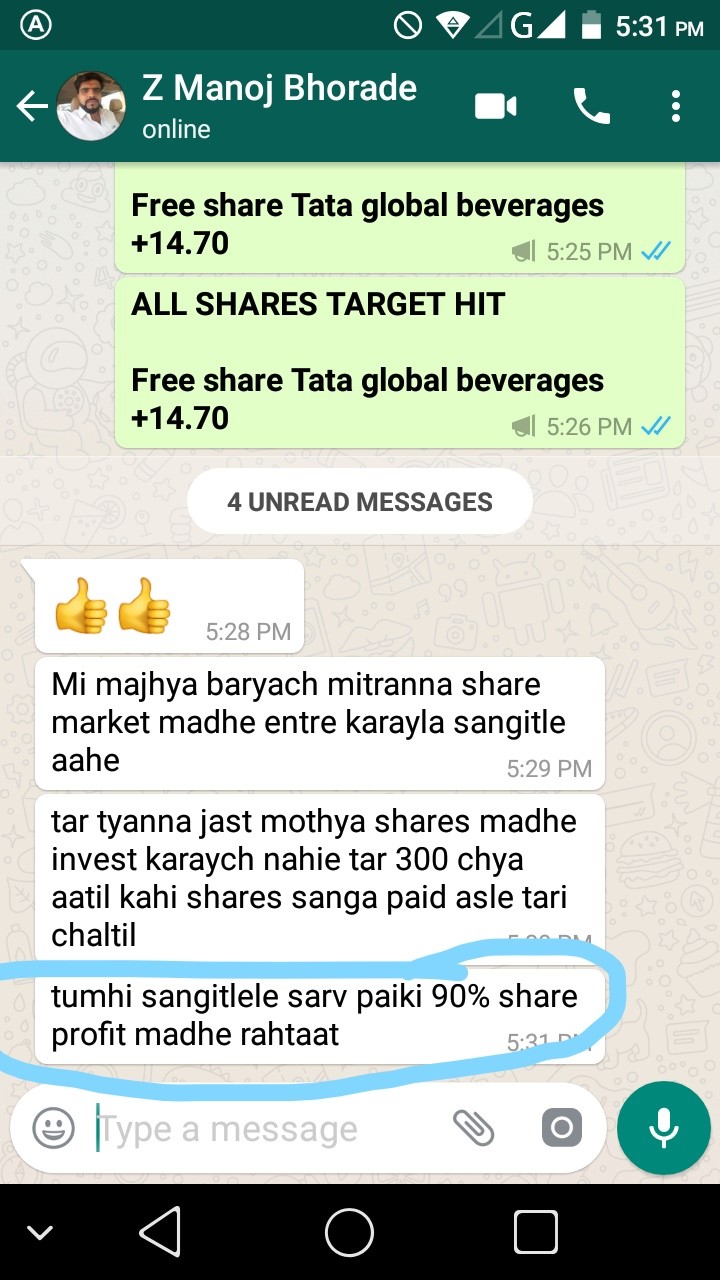This screenshot has width=720, height=1280.
Task: Attach a file to the chat
Action: point(473,1128)
